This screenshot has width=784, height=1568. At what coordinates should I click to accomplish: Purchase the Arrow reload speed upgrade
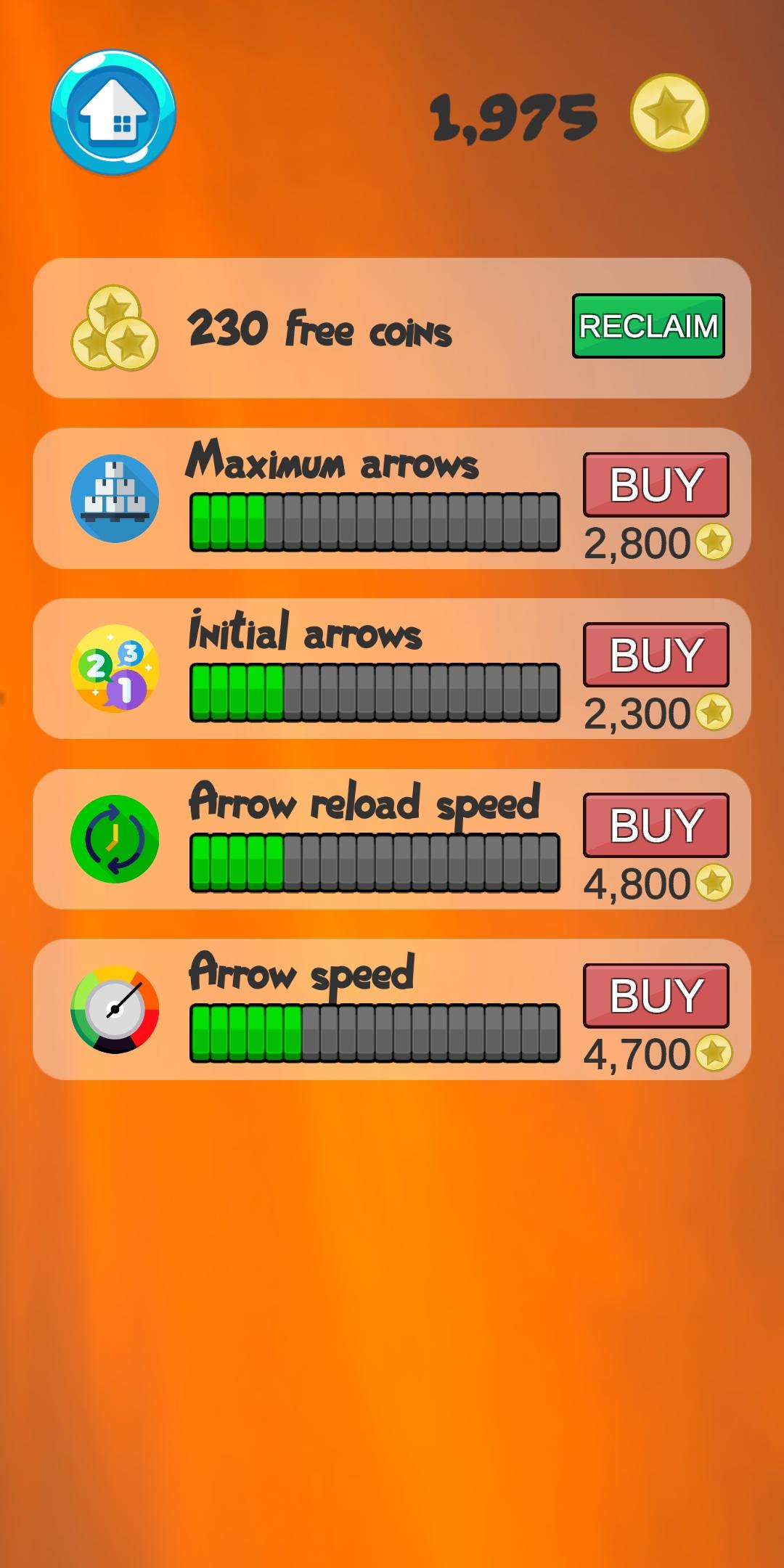[x=656, y=825]
